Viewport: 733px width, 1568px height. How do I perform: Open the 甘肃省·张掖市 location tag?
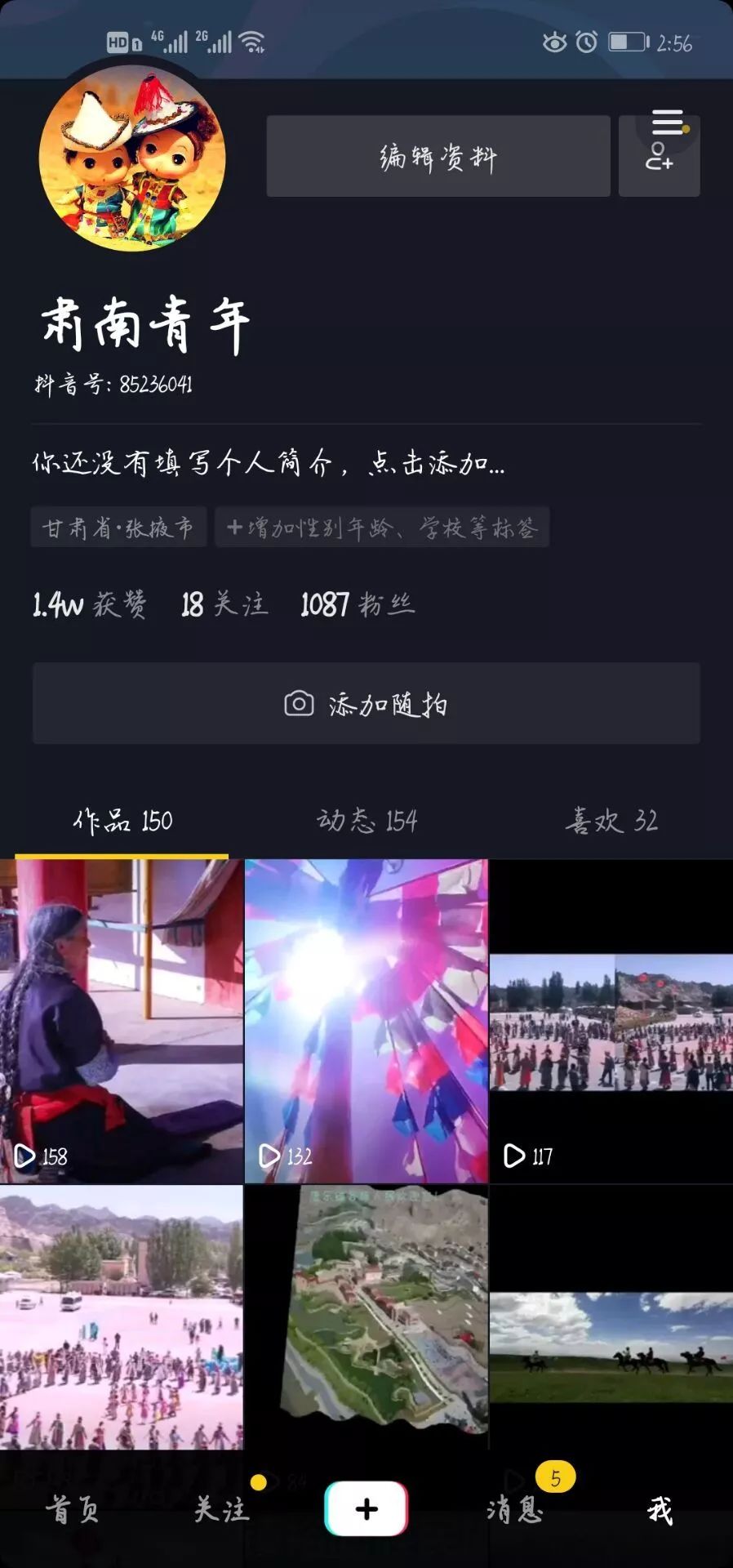click(118, 528)
